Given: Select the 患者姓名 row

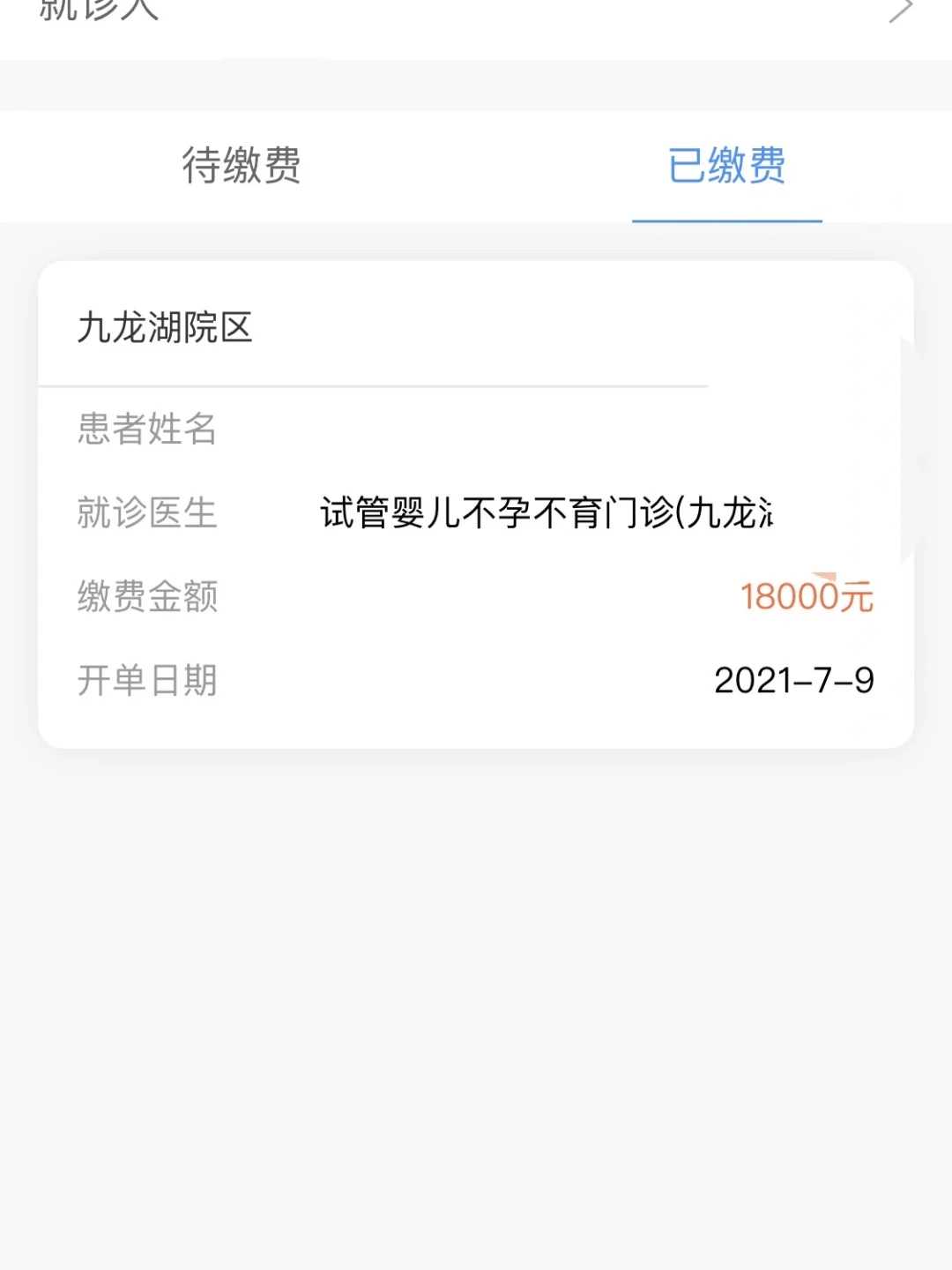Looking at the screenshot, I should coord(146,430).
